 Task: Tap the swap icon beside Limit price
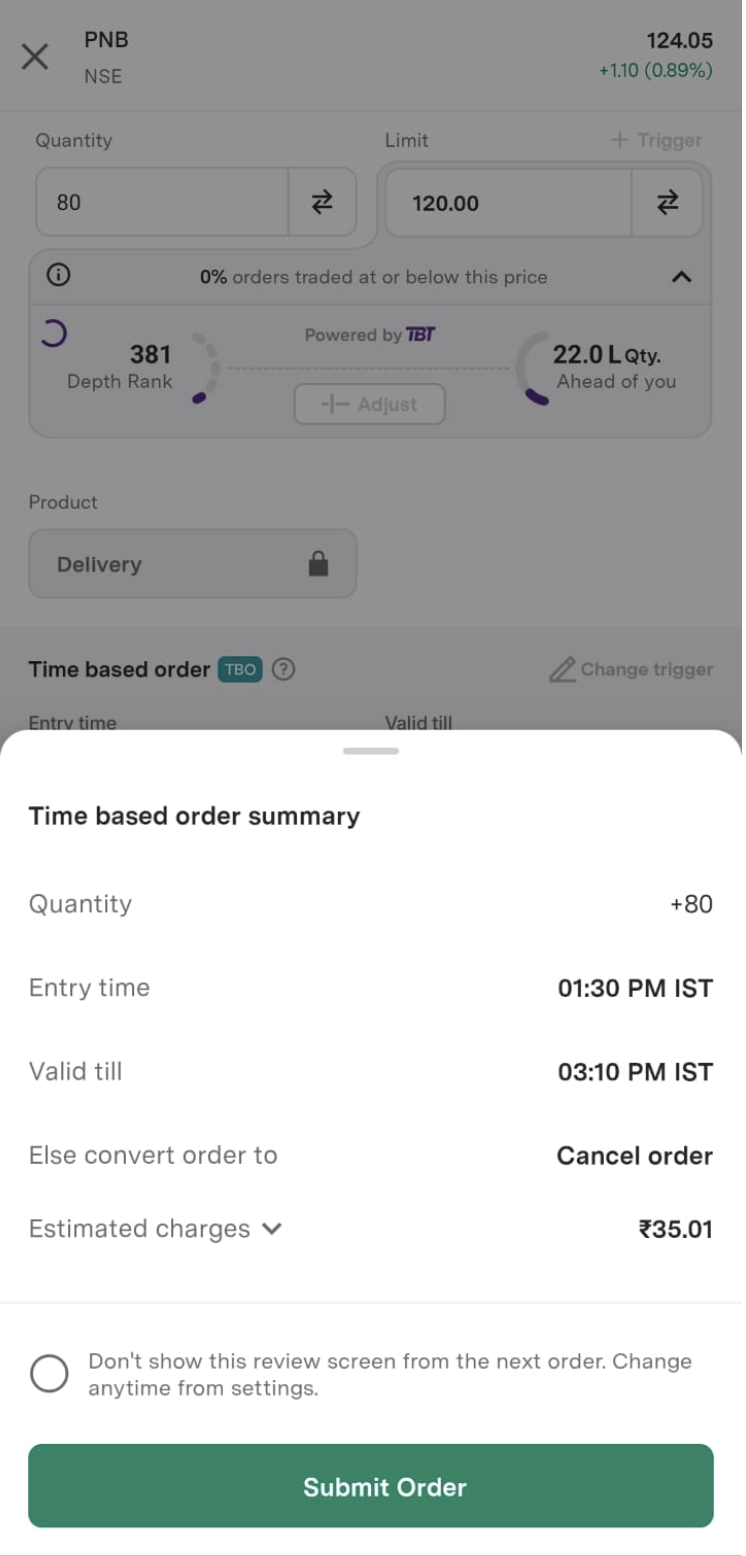pyautogui.click(x=667, y=203)
